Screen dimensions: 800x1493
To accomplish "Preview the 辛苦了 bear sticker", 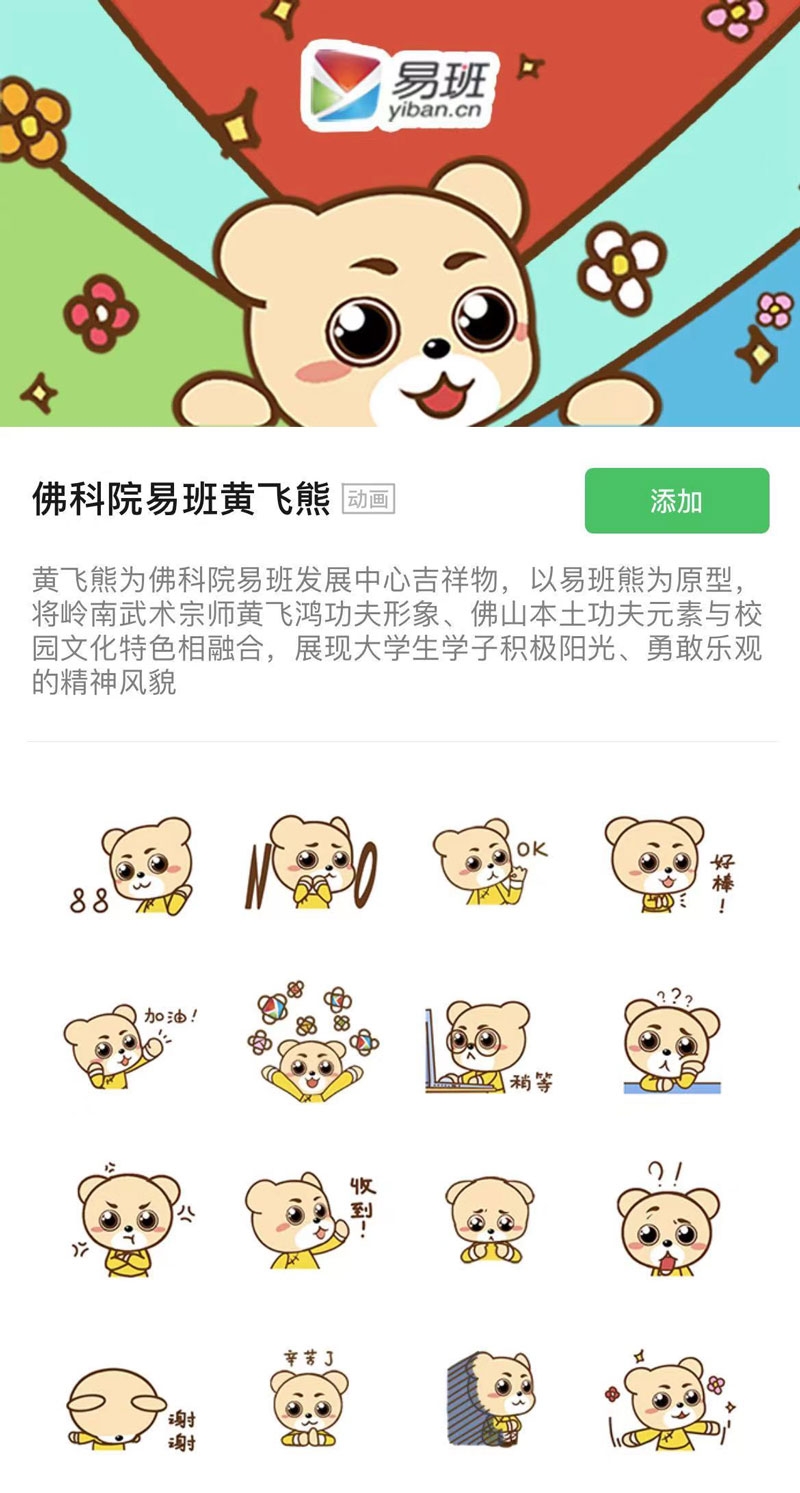I will (308, 1400).
